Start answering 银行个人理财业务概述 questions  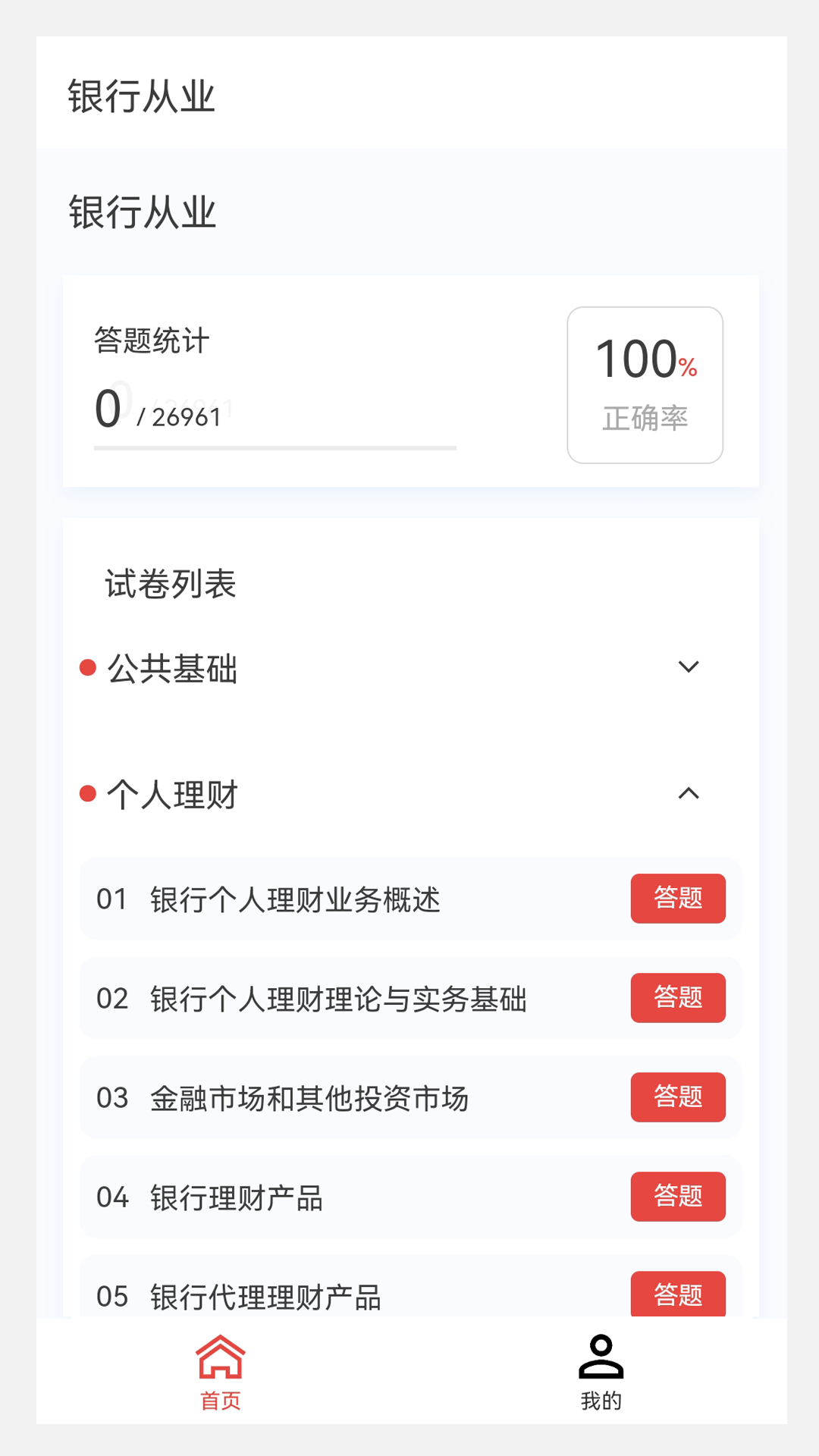(x=678, y=899)
